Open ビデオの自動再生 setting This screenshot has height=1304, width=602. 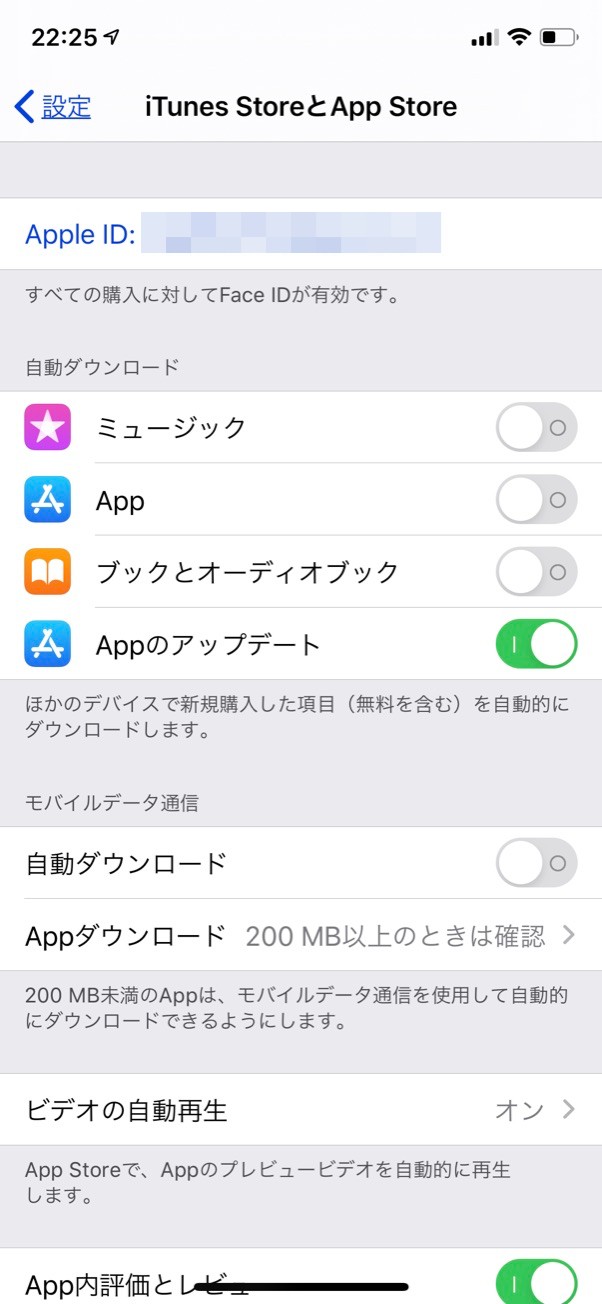click(x=301, y=1110)
